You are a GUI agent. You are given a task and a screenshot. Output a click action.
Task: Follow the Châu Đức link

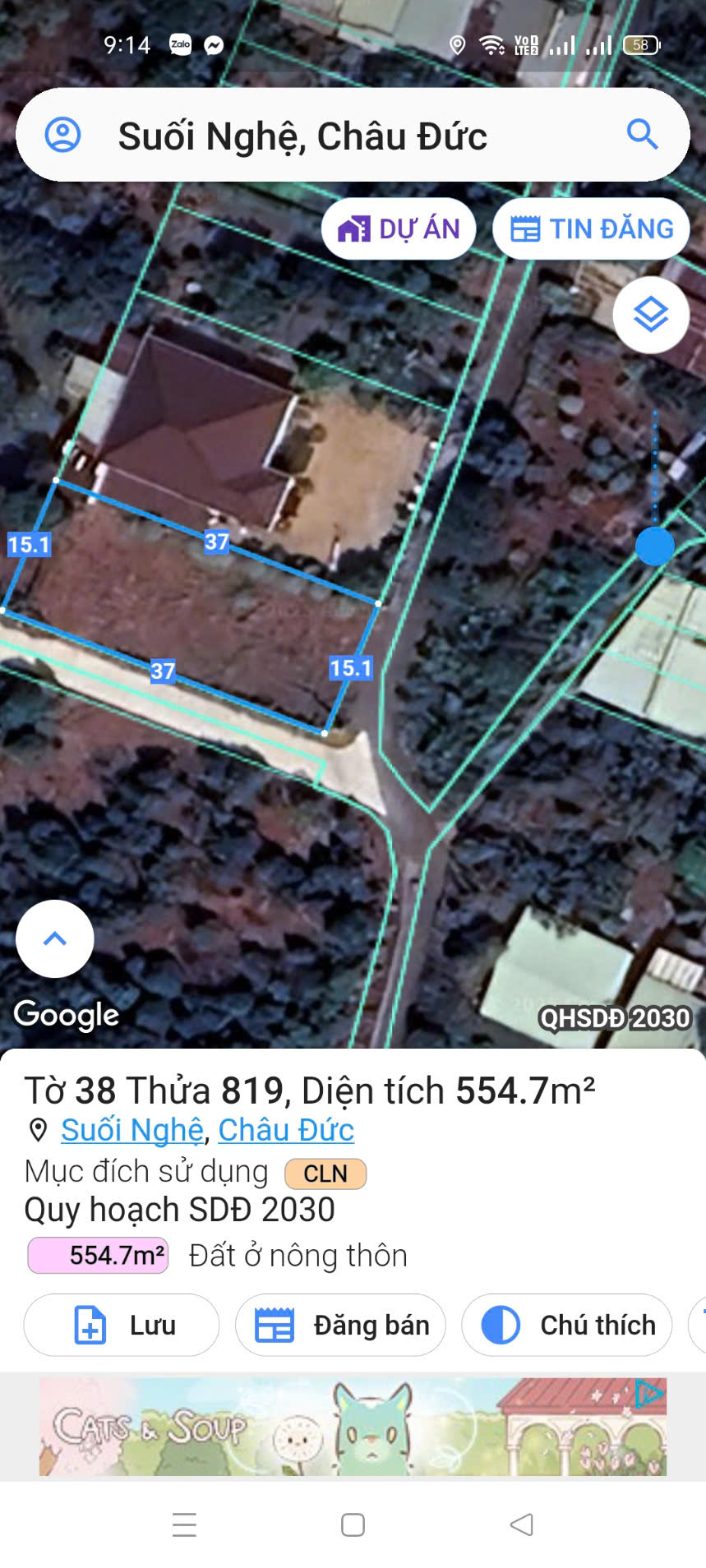pyautogui.click(x=286, y=1130)
